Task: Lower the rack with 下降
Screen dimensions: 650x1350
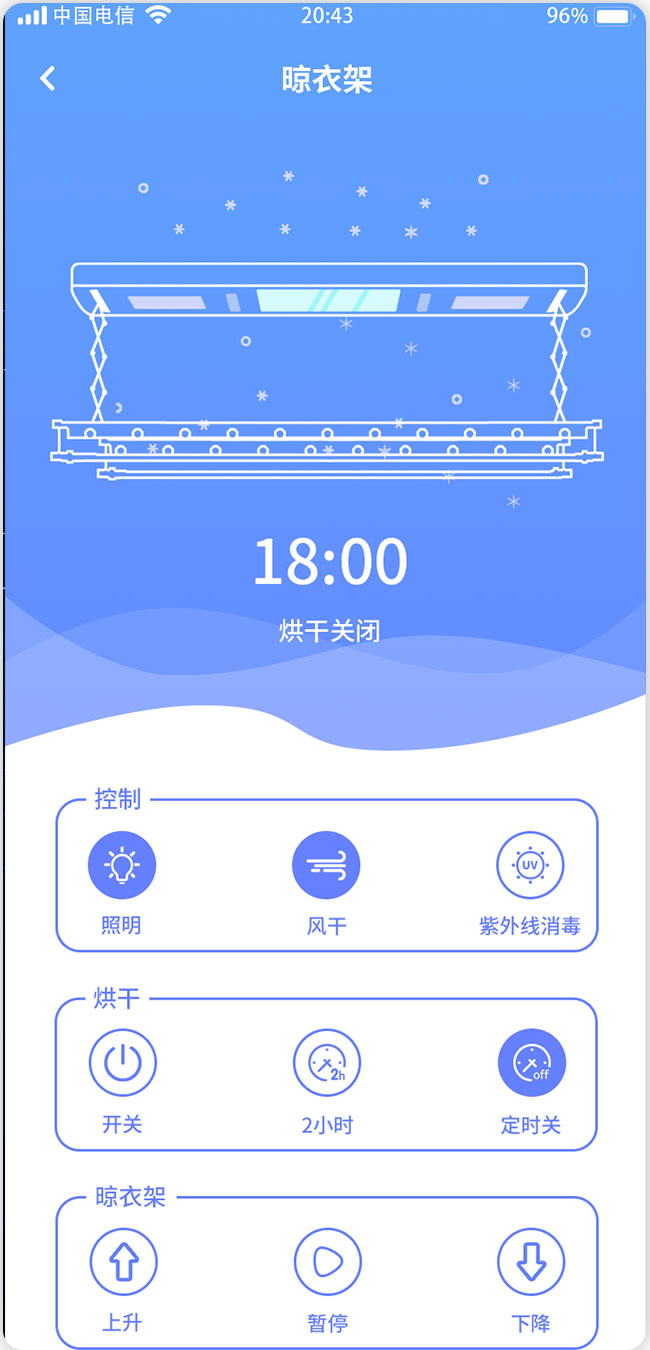Action: pos(531,1262)
